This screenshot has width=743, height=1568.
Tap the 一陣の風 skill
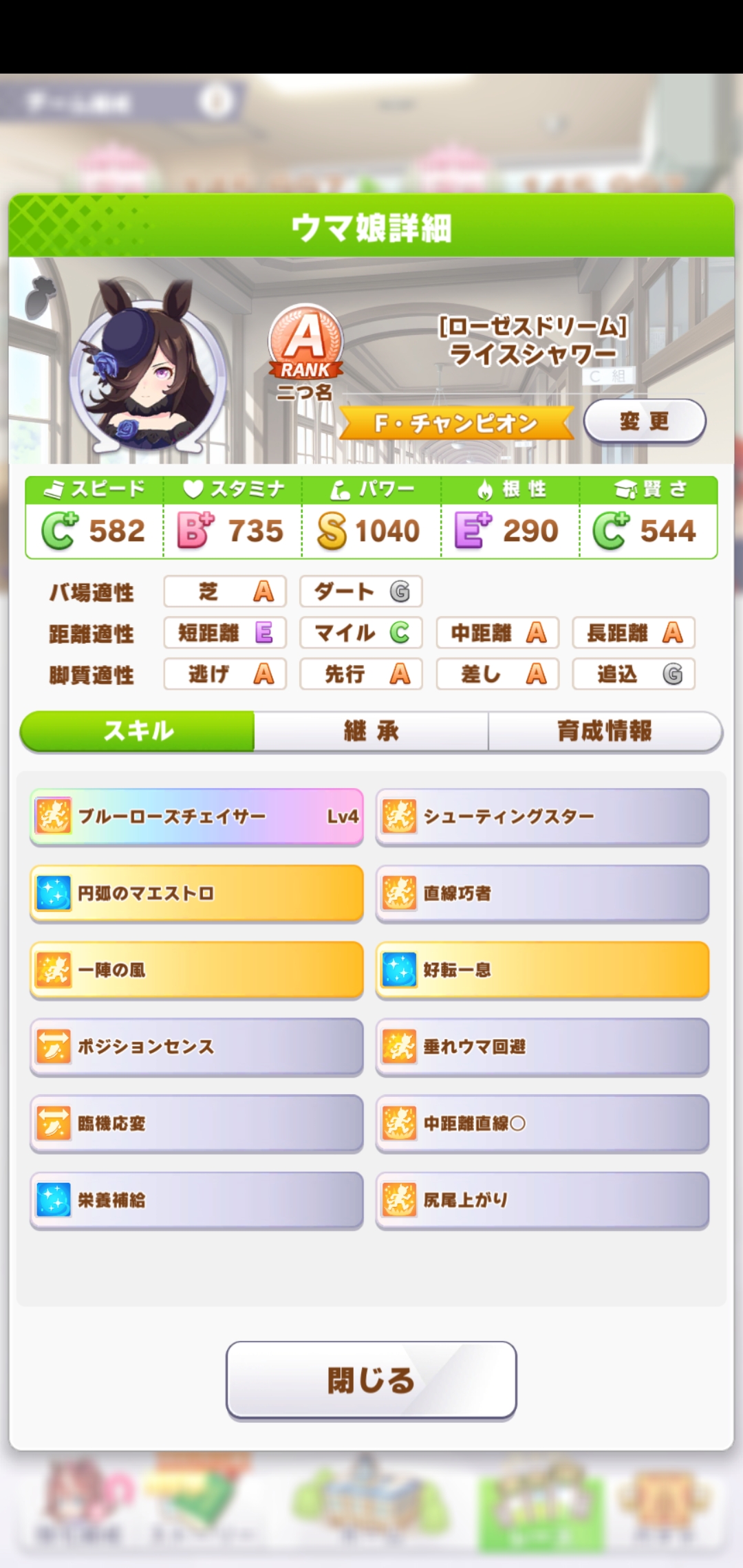197,970
